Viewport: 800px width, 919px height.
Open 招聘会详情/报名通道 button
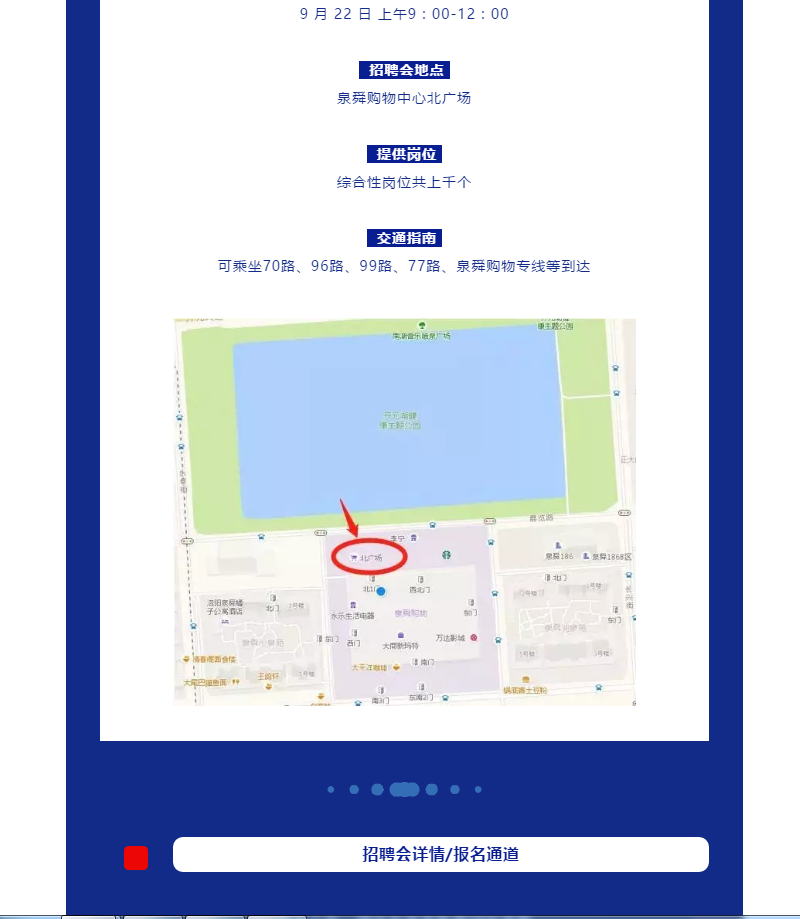tap(440, 855)
